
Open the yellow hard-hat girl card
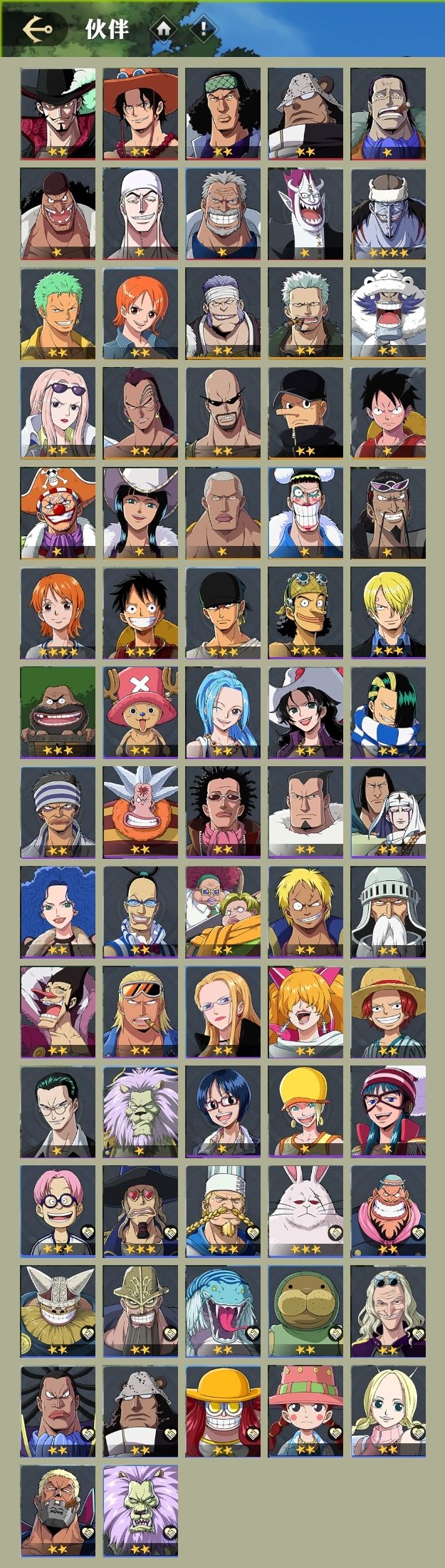(305, 1110)
